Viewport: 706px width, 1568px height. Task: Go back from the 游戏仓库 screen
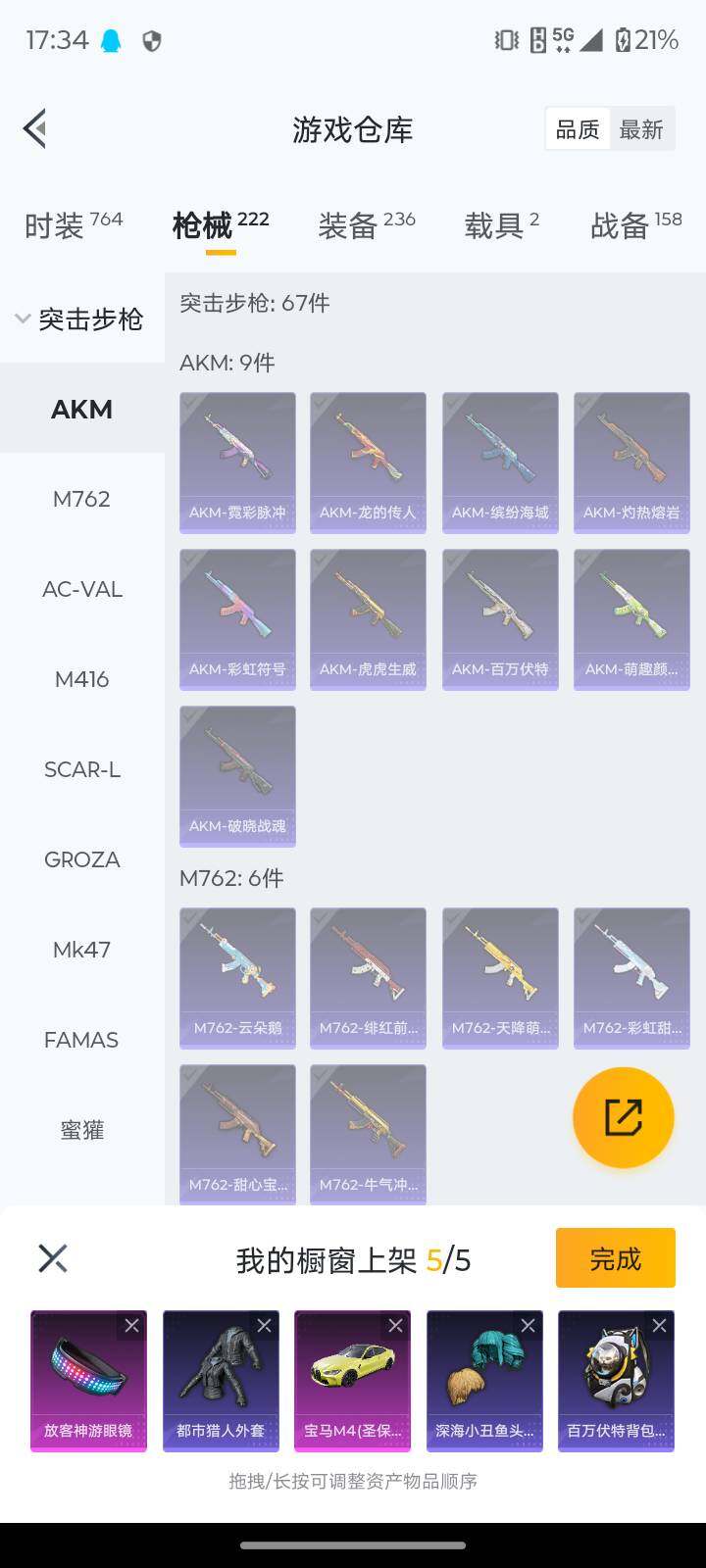(36, 128)
